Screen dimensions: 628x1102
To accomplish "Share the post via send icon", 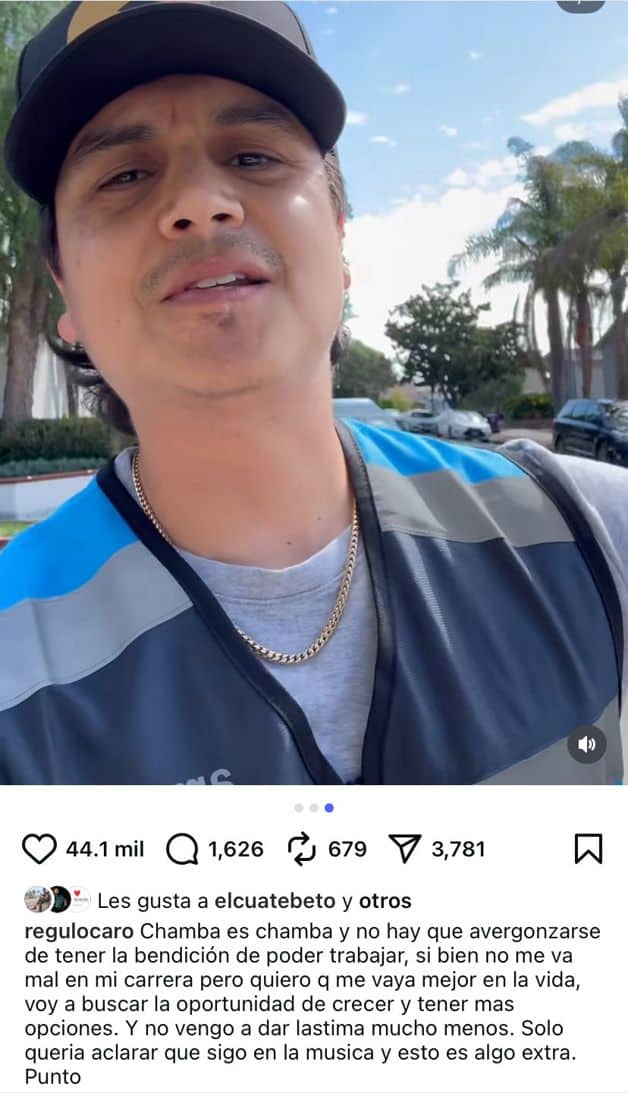I will (404, 849).
